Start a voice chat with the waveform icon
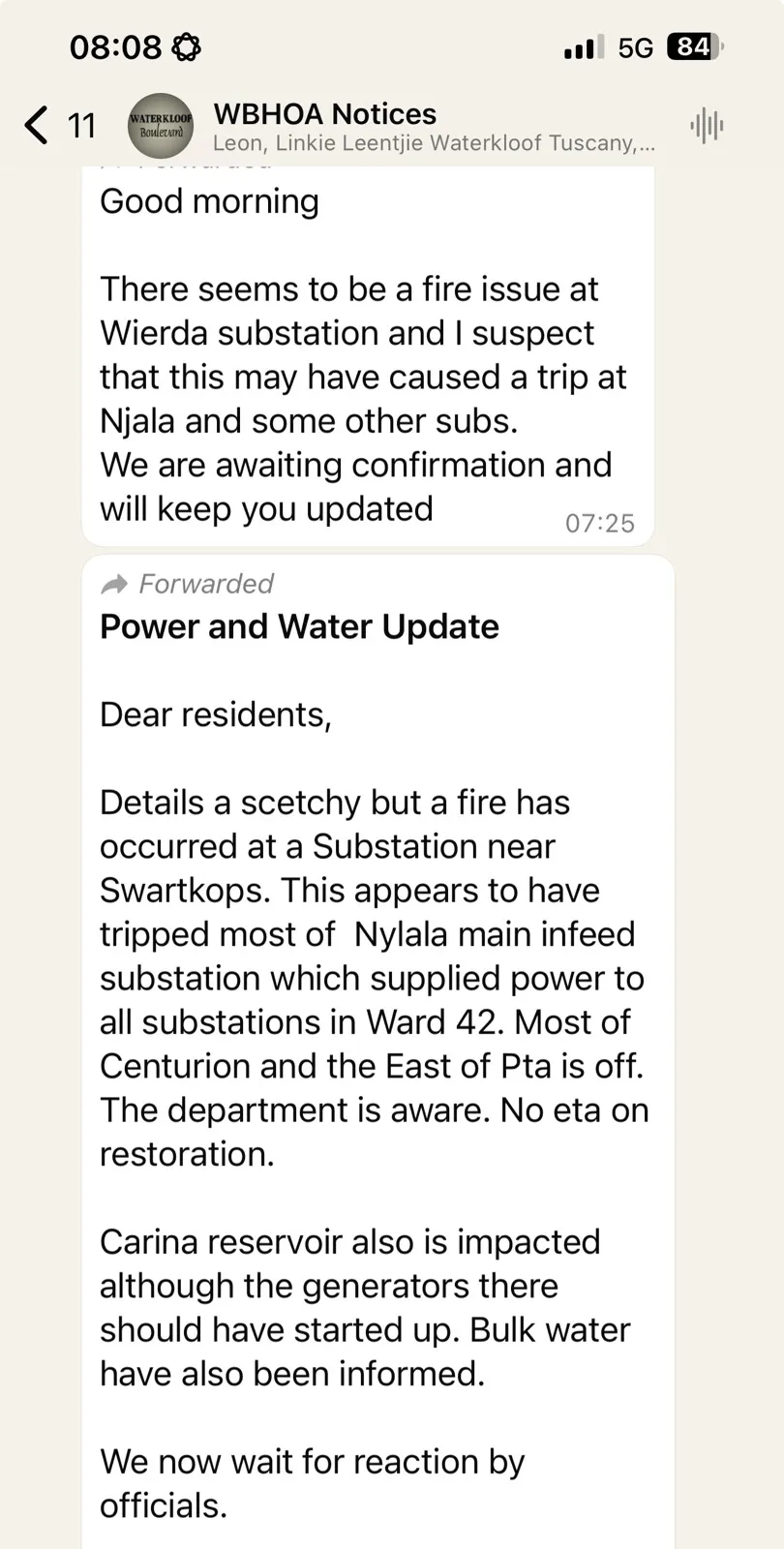The height and width of the screenshot is (1549, 784). pos(708,126)
